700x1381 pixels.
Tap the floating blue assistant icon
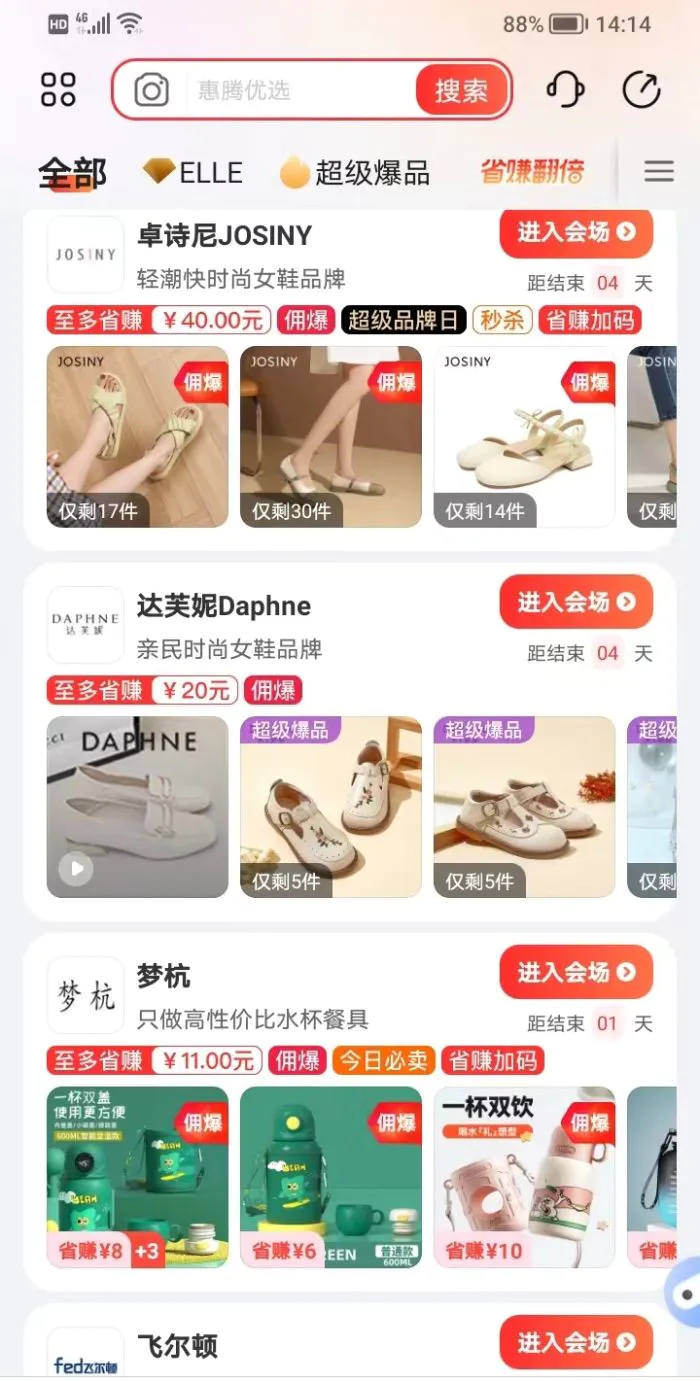tap(685, 1295)
